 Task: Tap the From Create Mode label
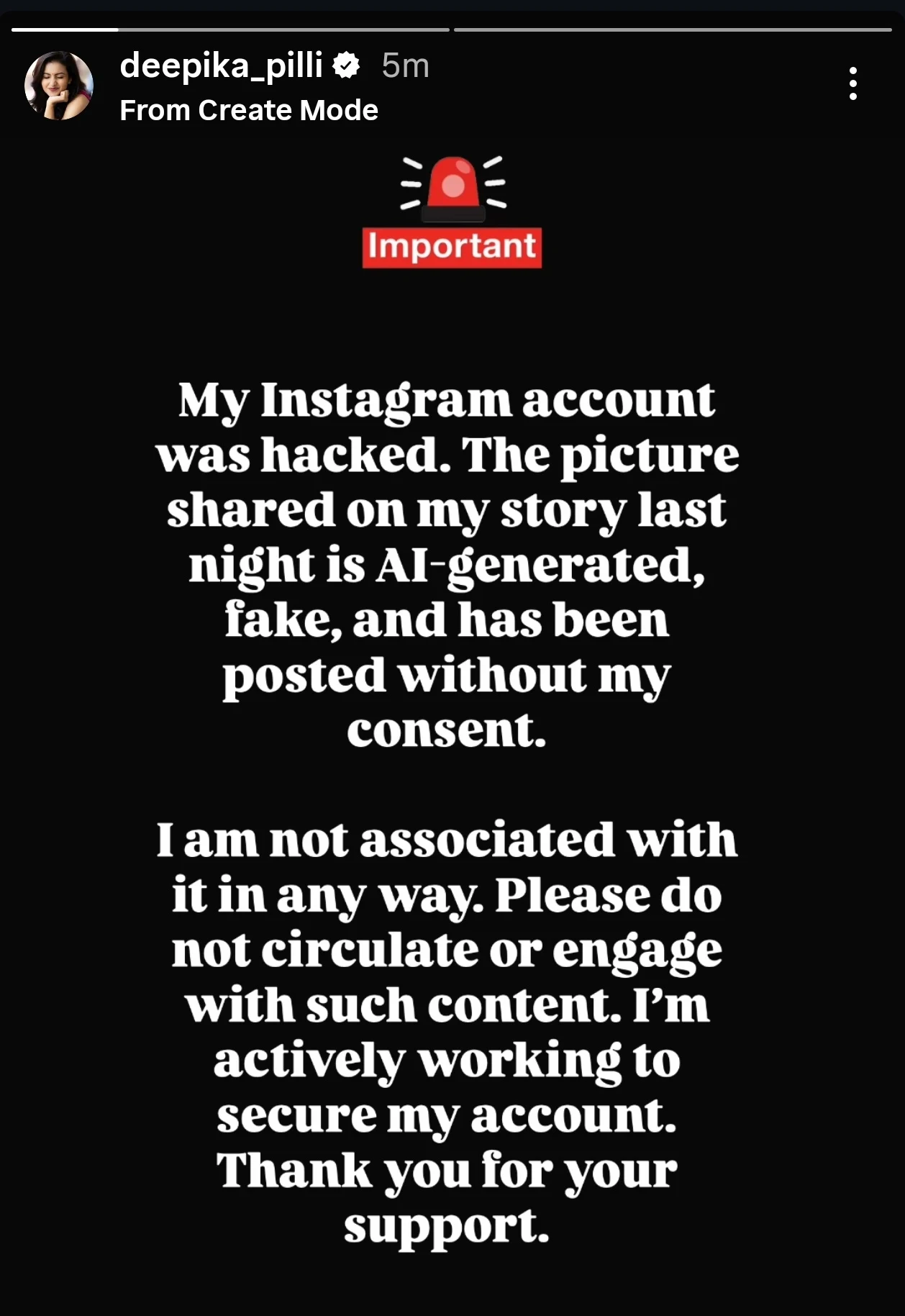point(248,110)
